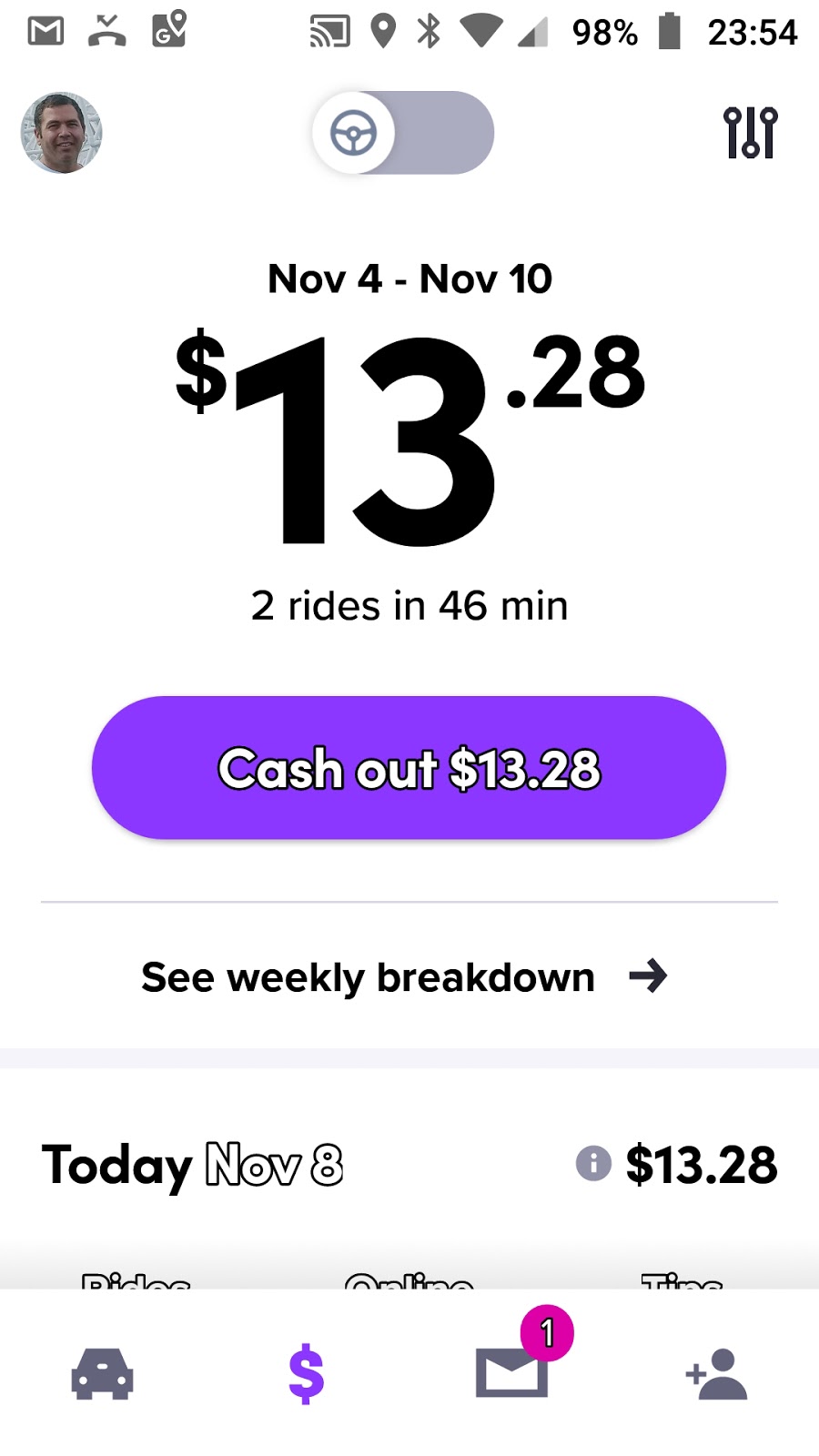This screenshot has width=819, height=1456.
Task: Go to the refer friend tab
Action: pos(716,1373)
